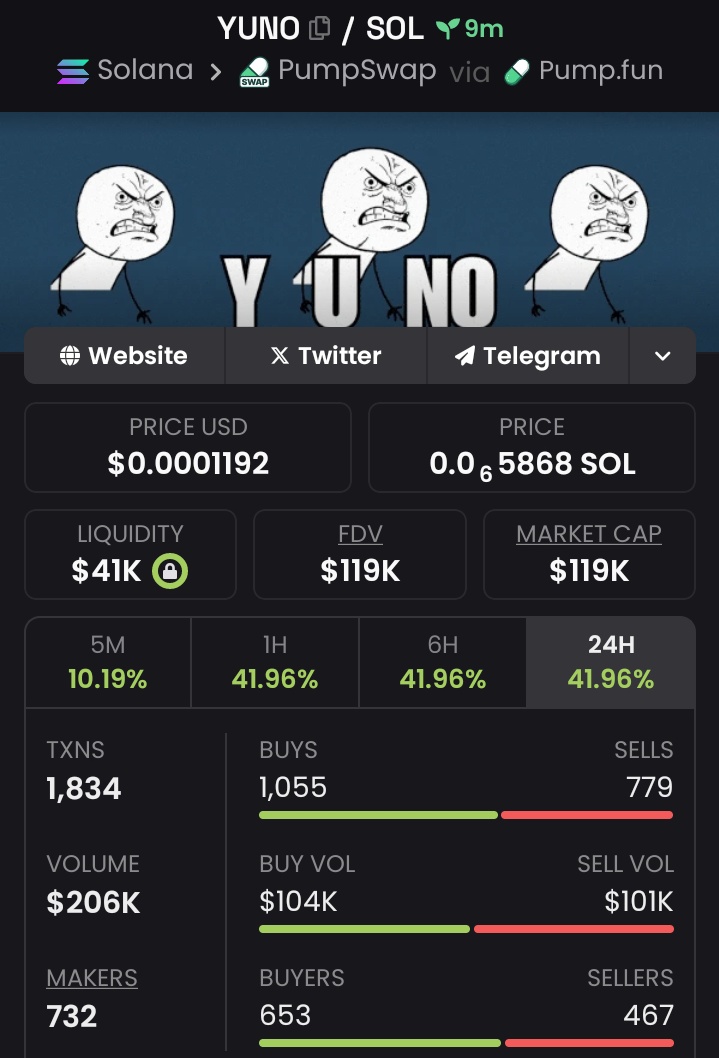Show info for the FDV label

(x=360, y=534)
